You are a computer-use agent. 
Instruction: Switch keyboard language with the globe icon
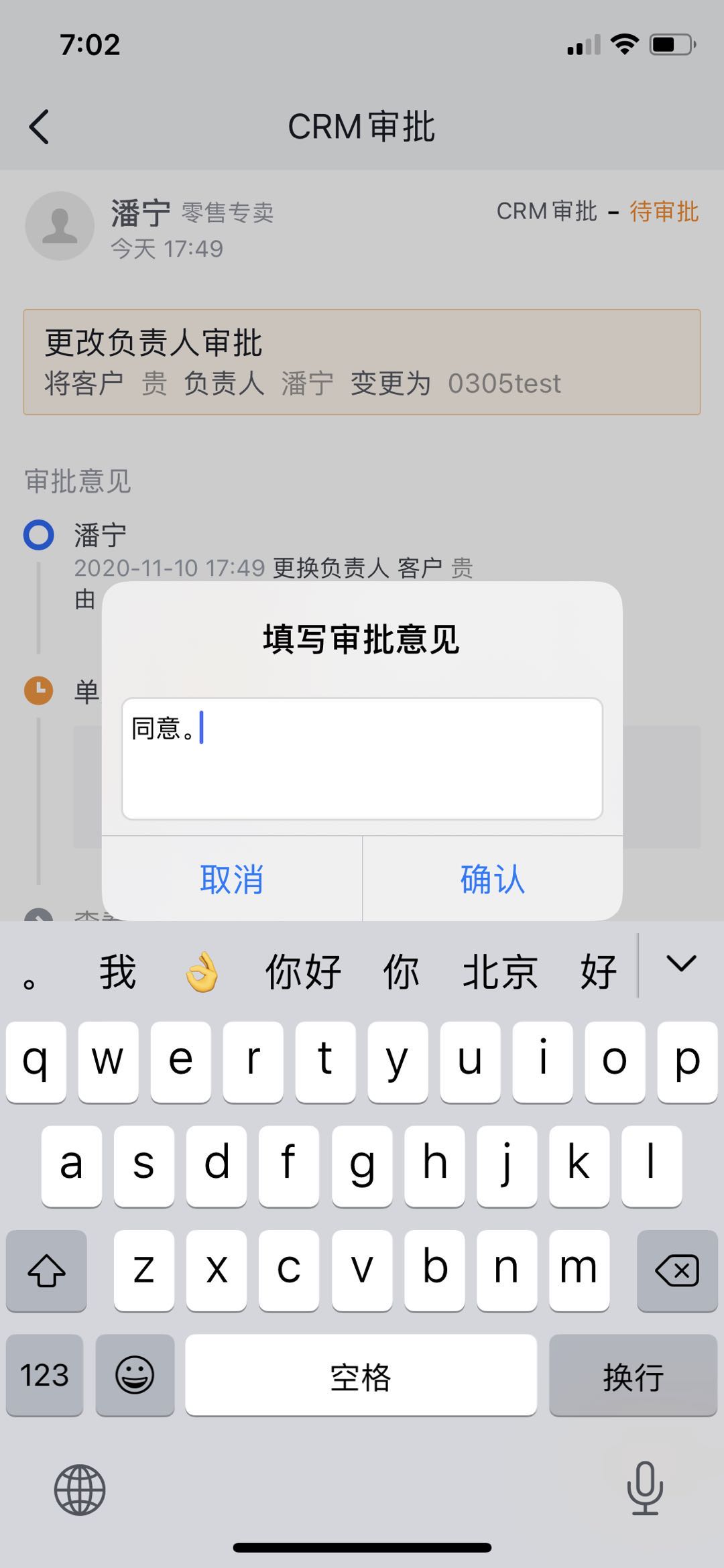click(x=80, y=1490)
